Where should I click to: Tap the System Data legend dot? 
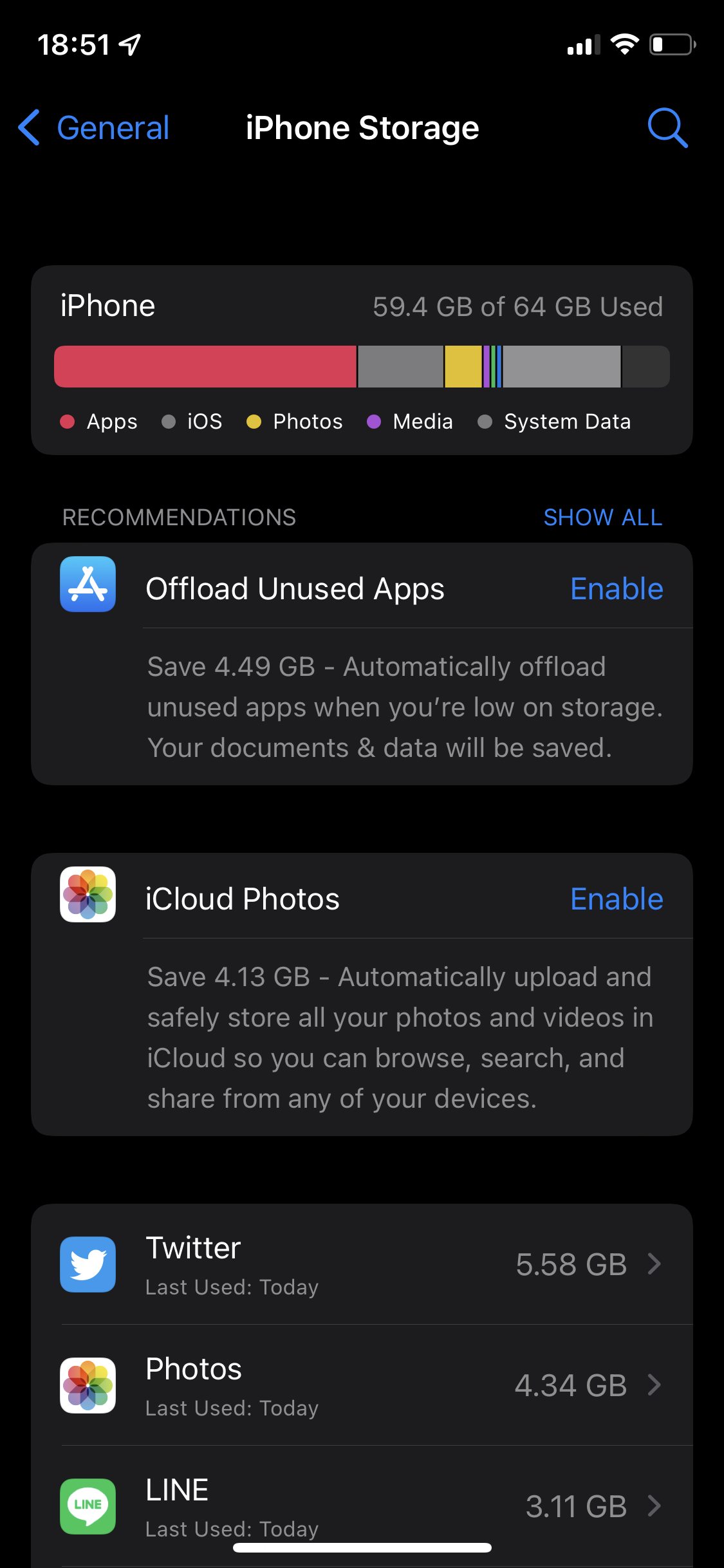[486, 422]
